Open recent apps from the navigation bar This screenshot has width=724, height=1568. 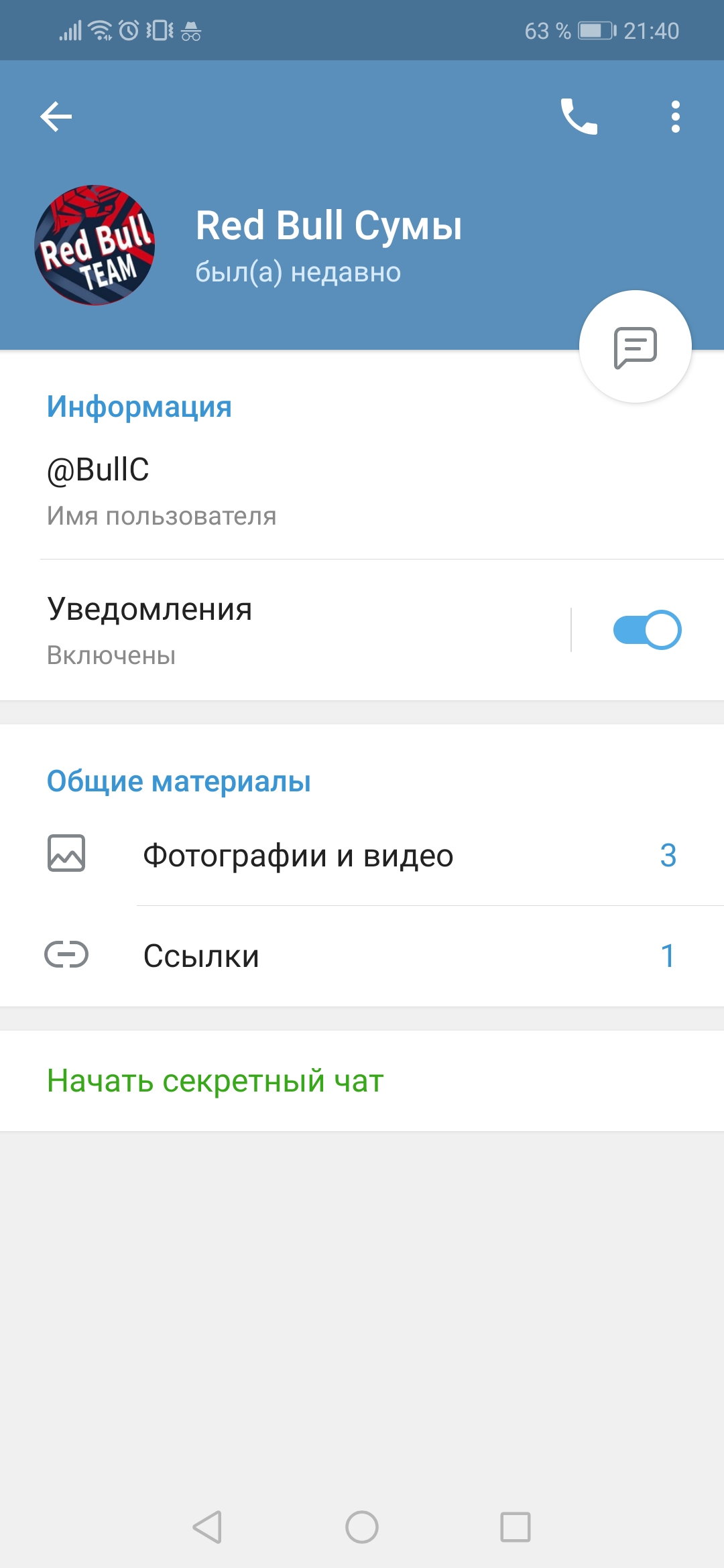point(516,1527)
